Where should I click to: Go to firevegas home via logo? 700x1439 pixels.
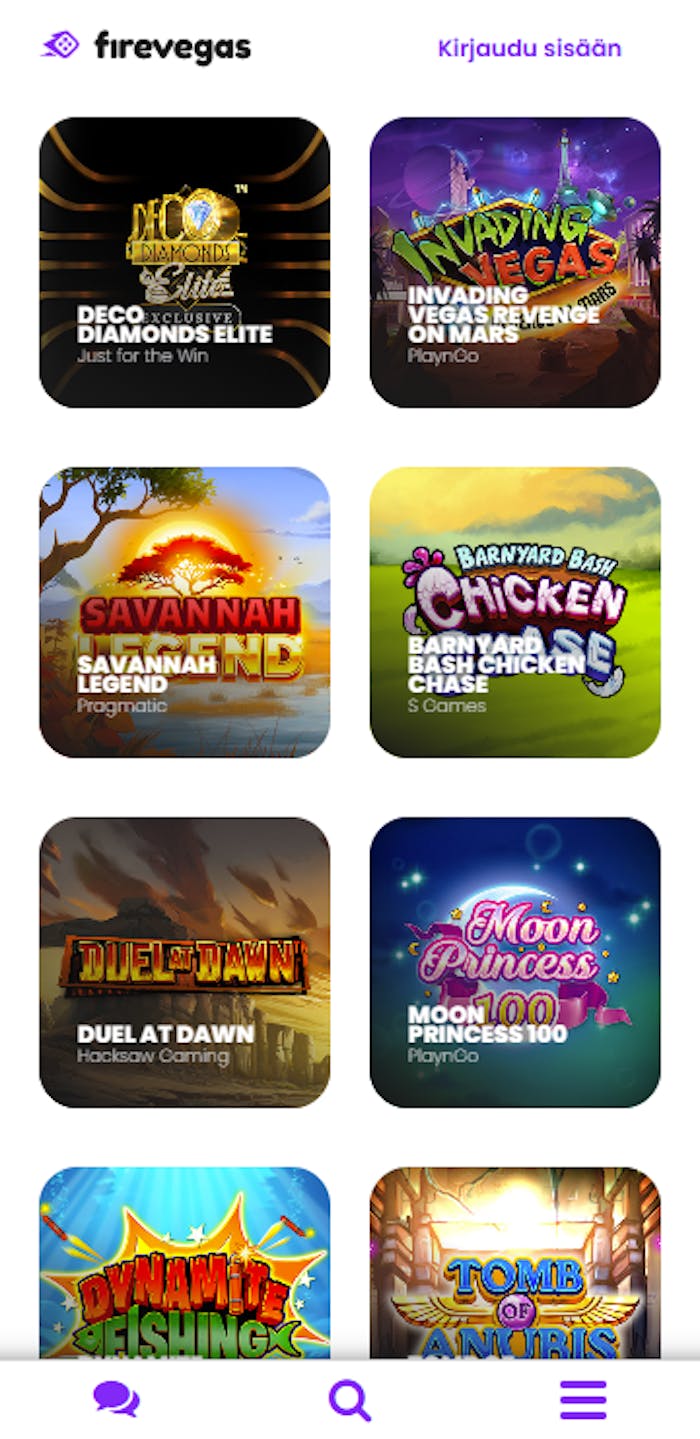146,47
